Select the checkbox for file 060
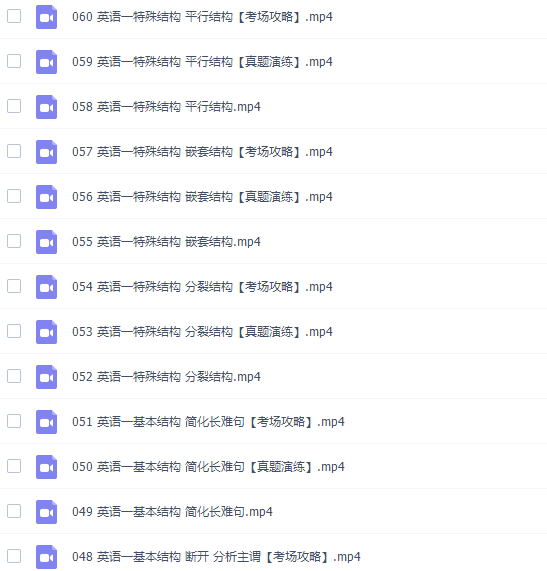This screenshot has height=571, width=547. tap(14, 16)
